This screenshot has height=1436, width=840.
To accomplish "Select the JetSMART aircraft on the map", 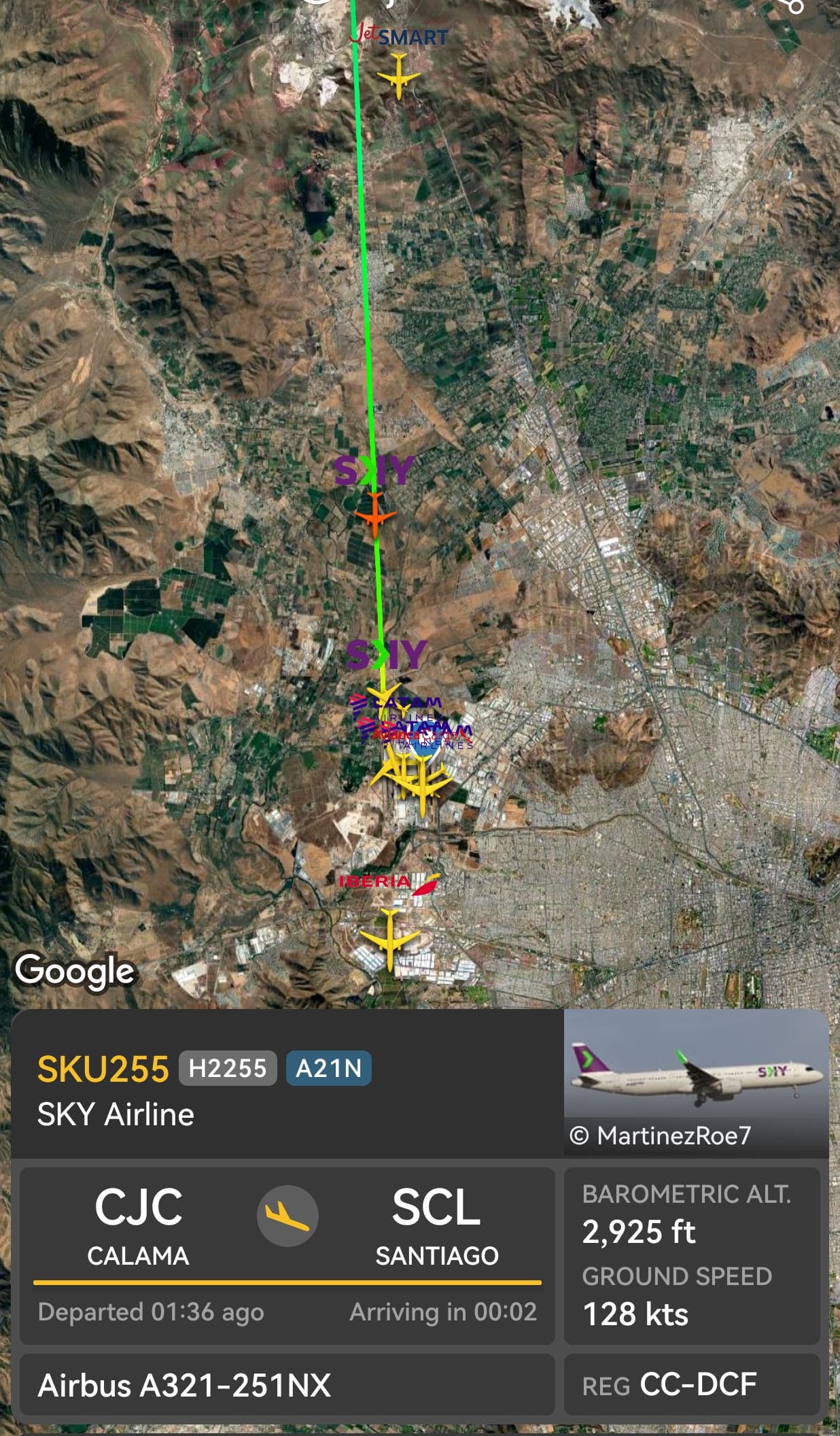I will [399, 76].
